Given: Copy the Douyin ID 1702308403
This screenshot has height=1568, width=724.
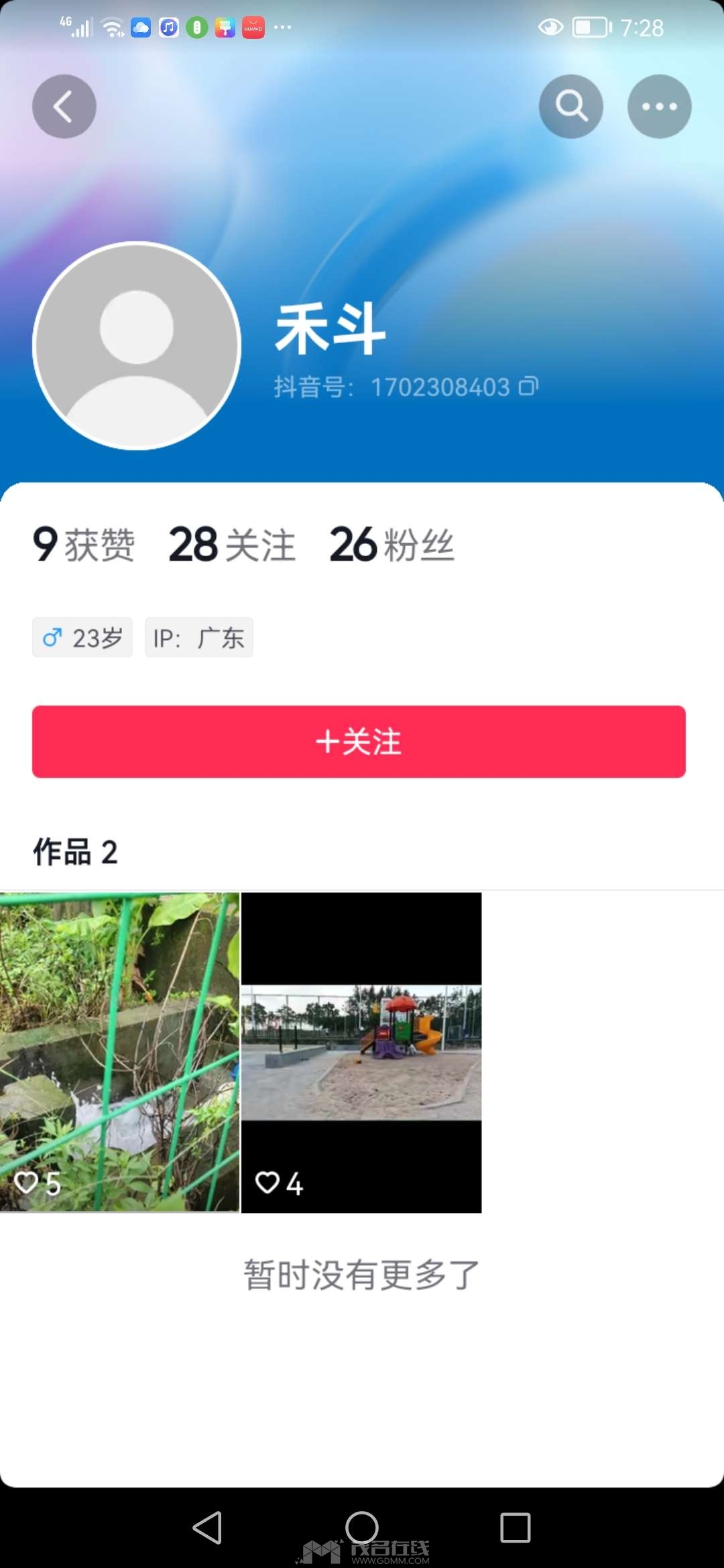Looking at the screenshot, I should (529, 387).
